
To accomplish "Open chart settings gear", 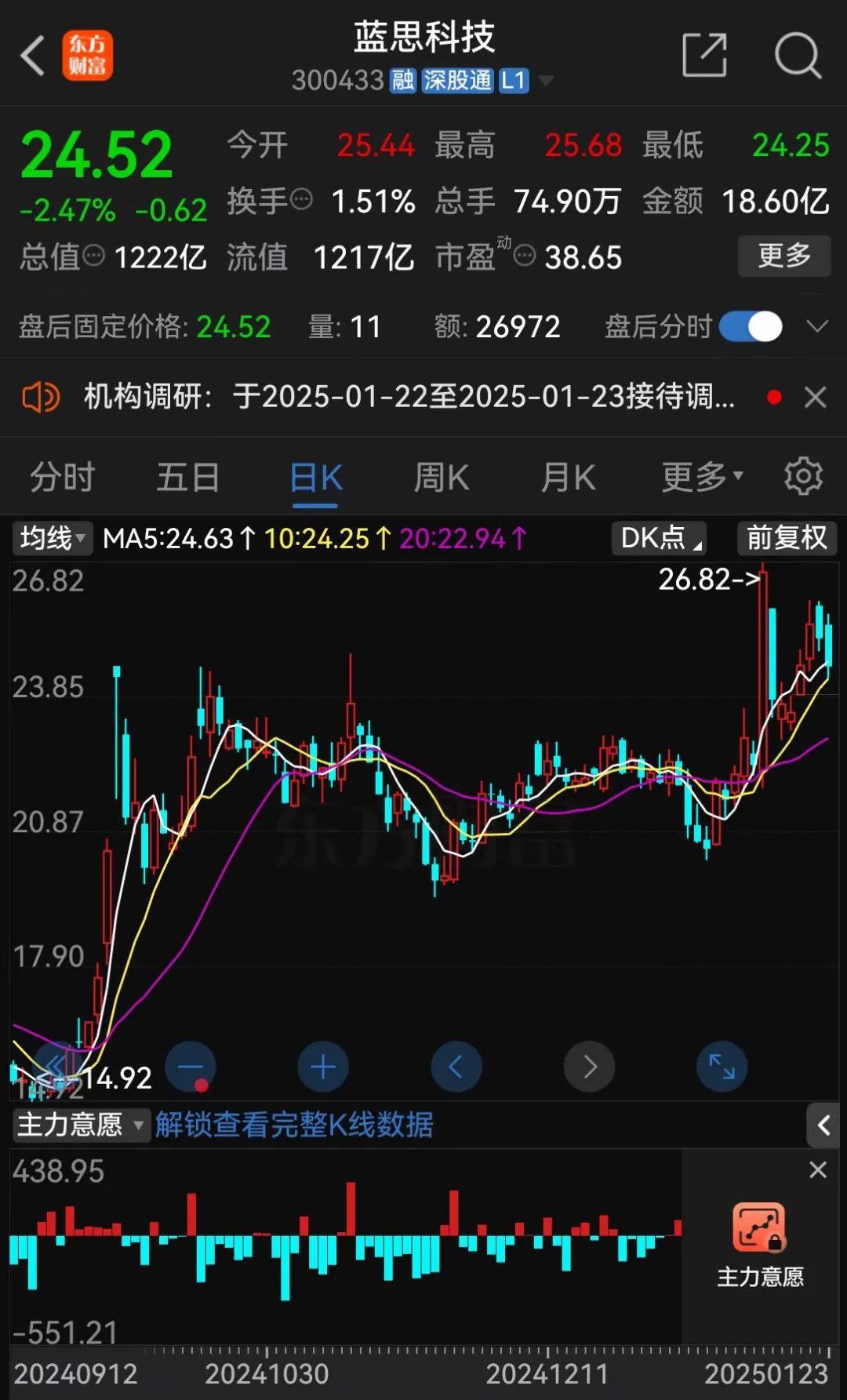I will [x=804, y=477].
